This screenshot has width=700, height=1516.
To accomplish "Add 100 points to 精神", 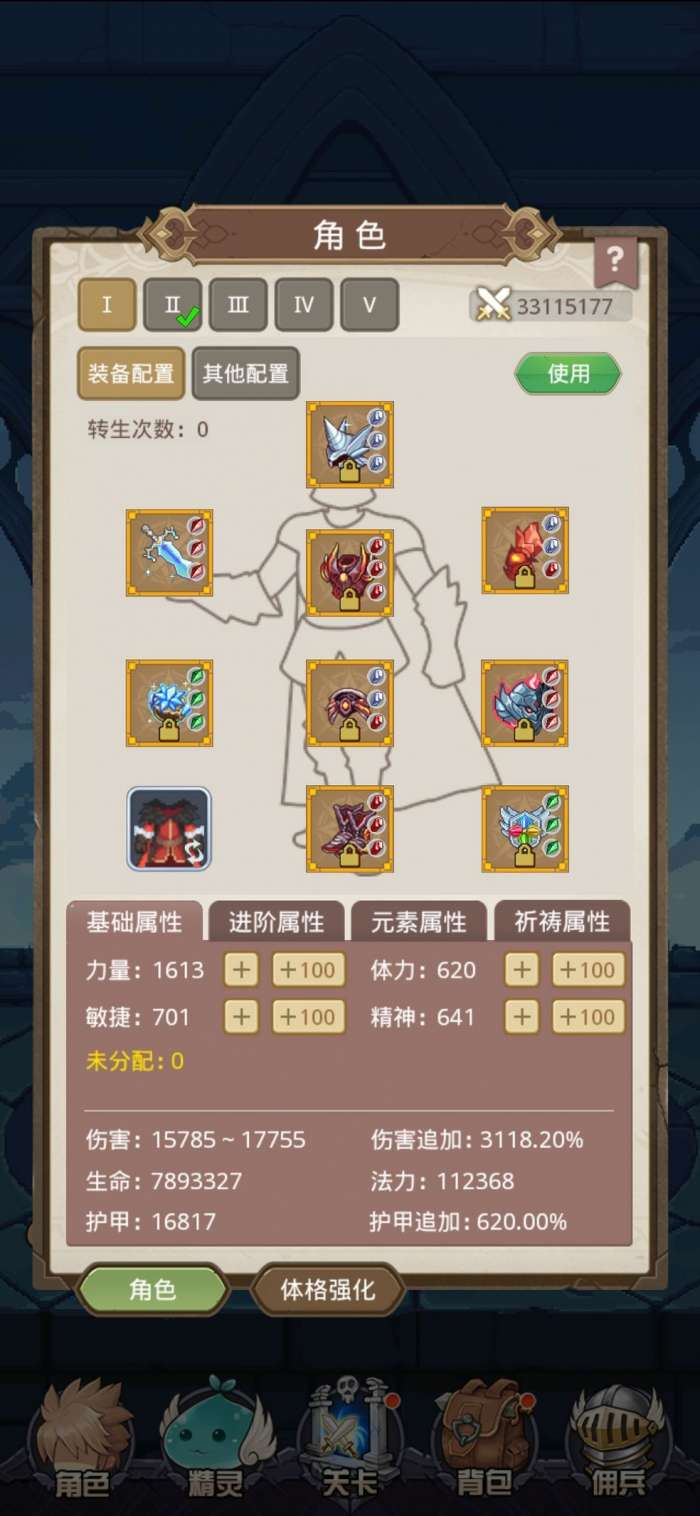I will pos(588,1017).
